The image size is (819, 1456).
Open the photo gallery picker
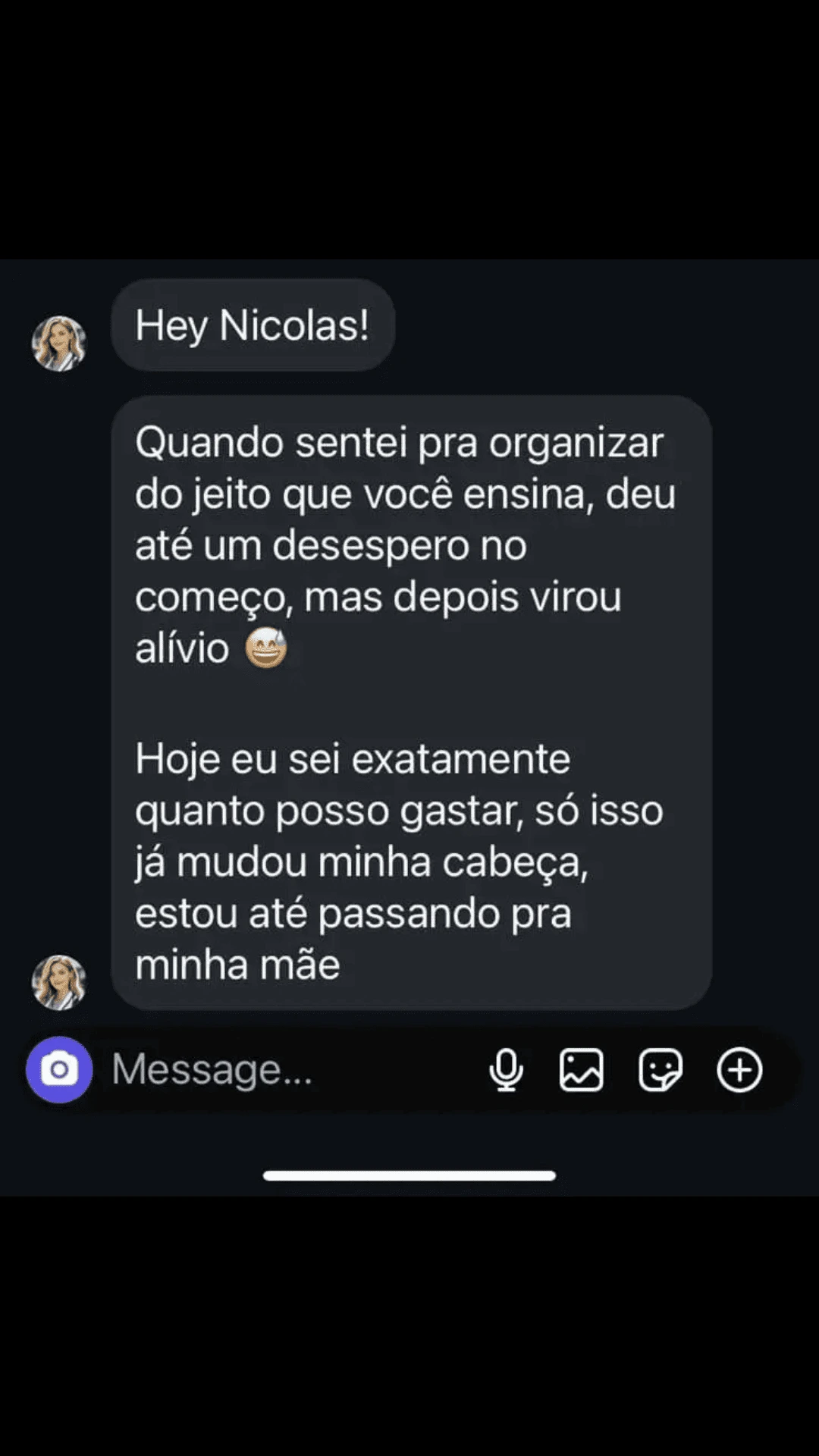582,1070
